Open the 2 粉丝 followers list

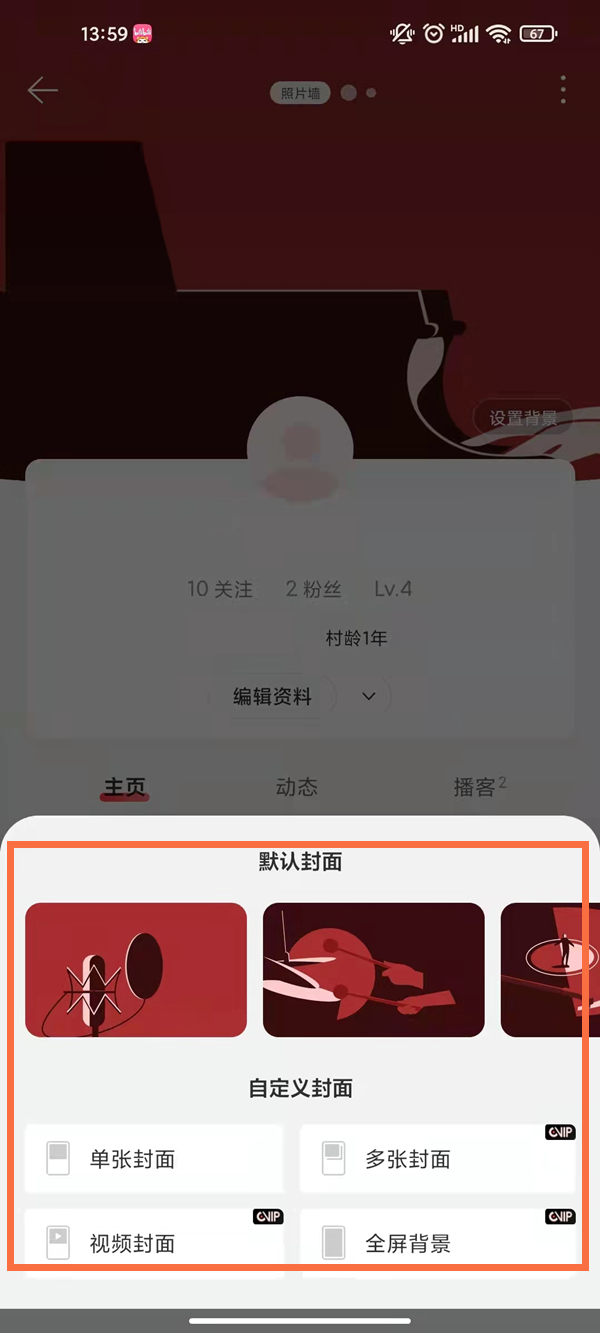[313, 589]
